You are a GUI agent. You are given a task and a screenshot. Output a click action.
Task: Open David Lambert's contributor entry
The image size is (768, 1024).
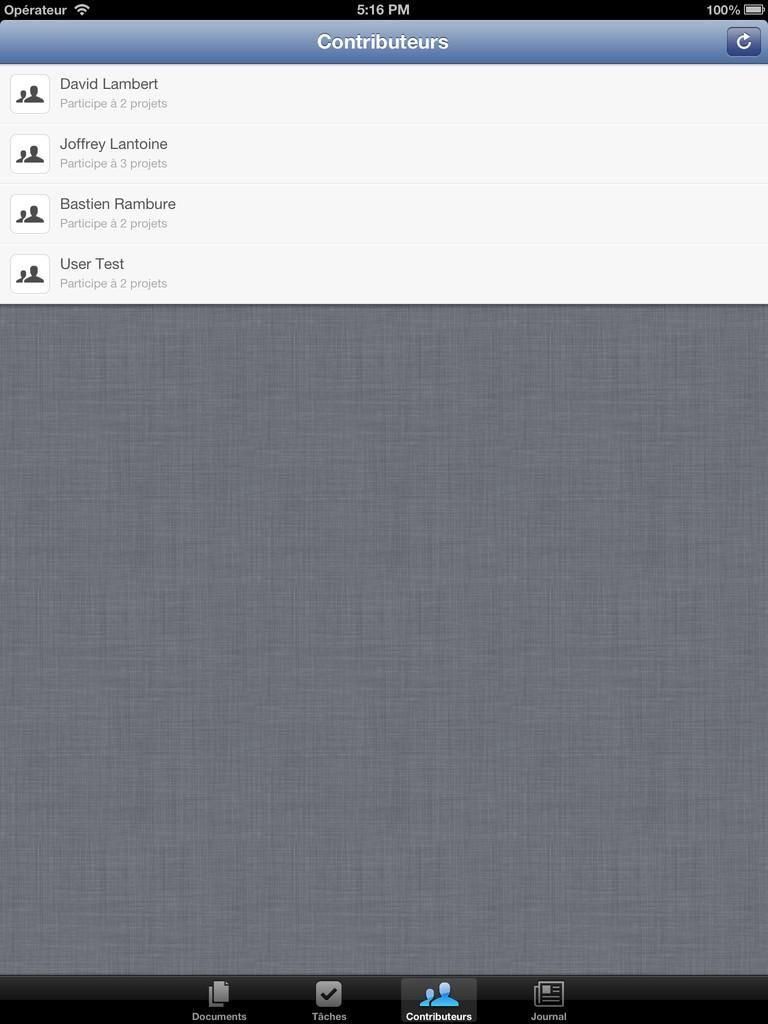tap(384, 93)
